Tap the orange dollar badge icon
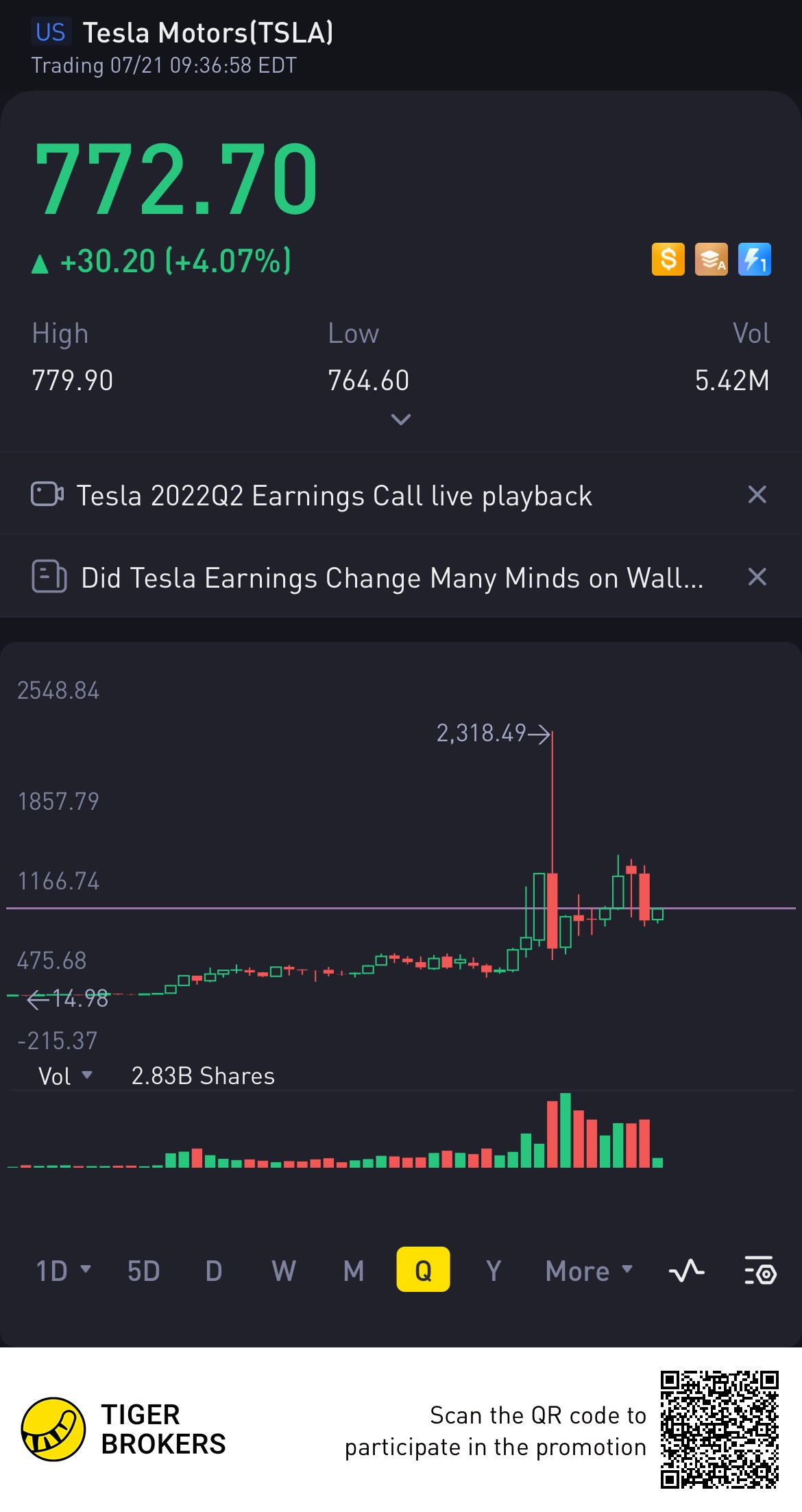 [668, 259]
